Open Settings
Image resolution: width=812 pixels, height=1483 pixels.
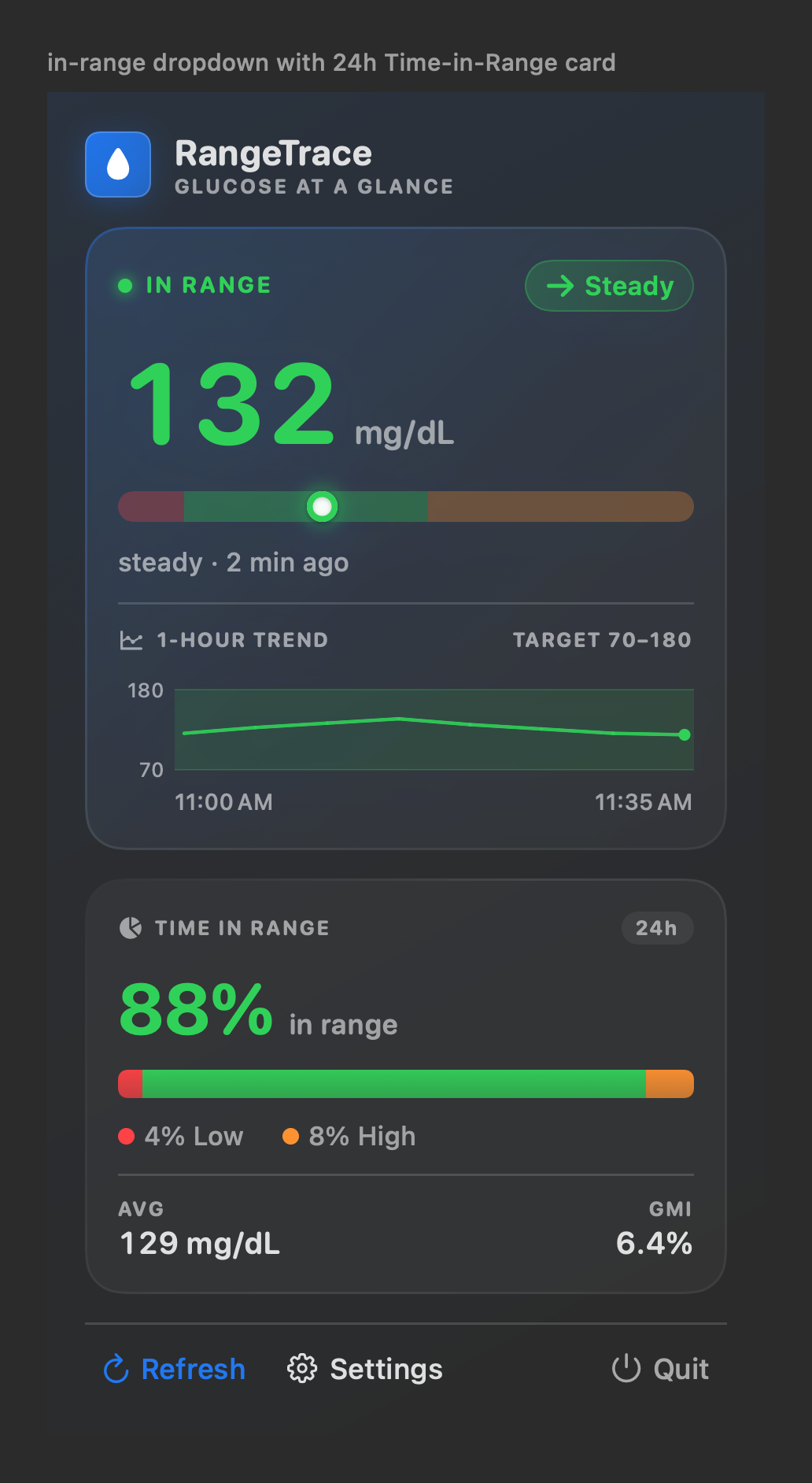tap(364, 1369)
